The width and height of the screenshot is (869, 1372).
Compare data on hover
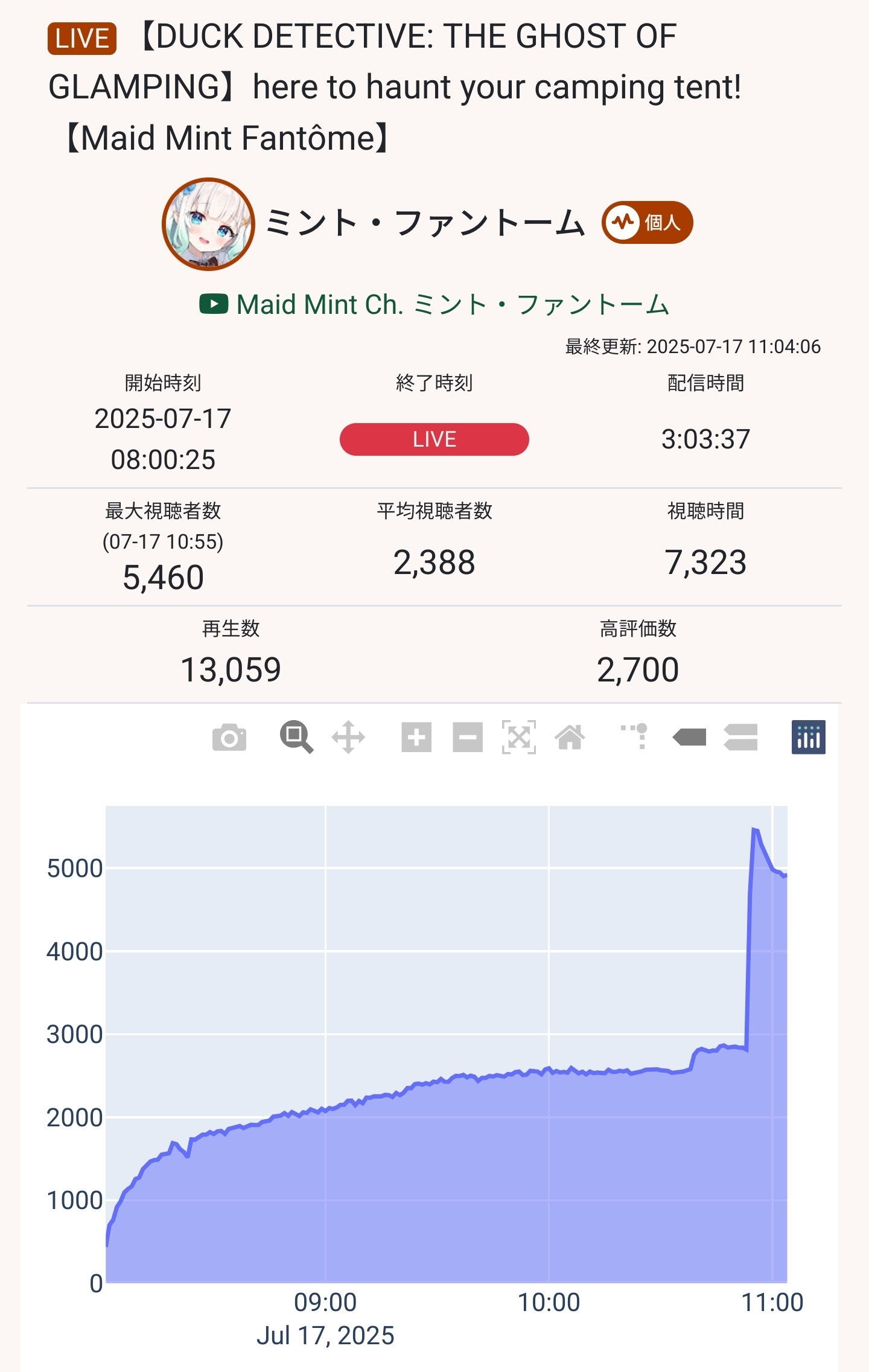[740, 737]
